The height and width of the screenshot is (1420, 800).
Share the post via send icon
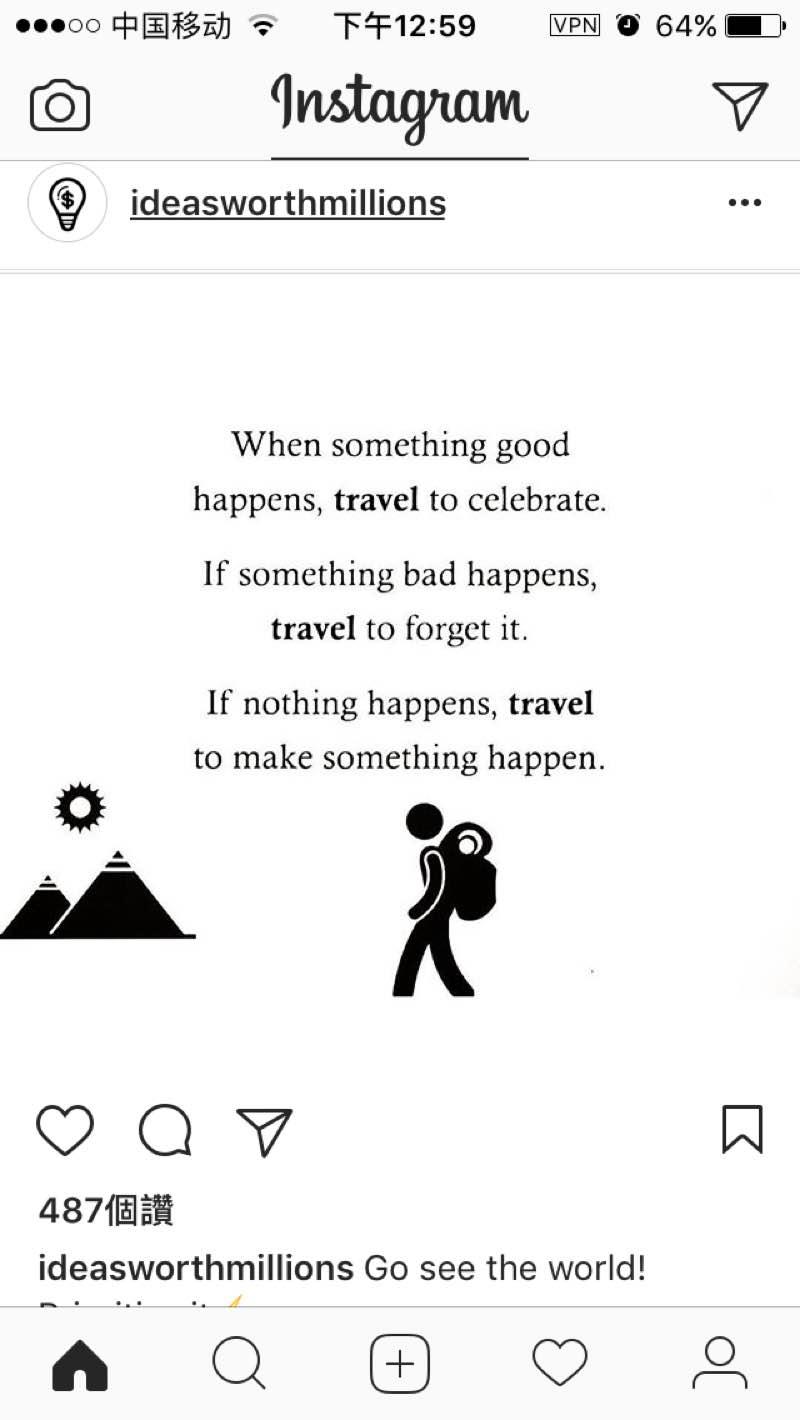pyautogui.click(x=264, y=1131)
